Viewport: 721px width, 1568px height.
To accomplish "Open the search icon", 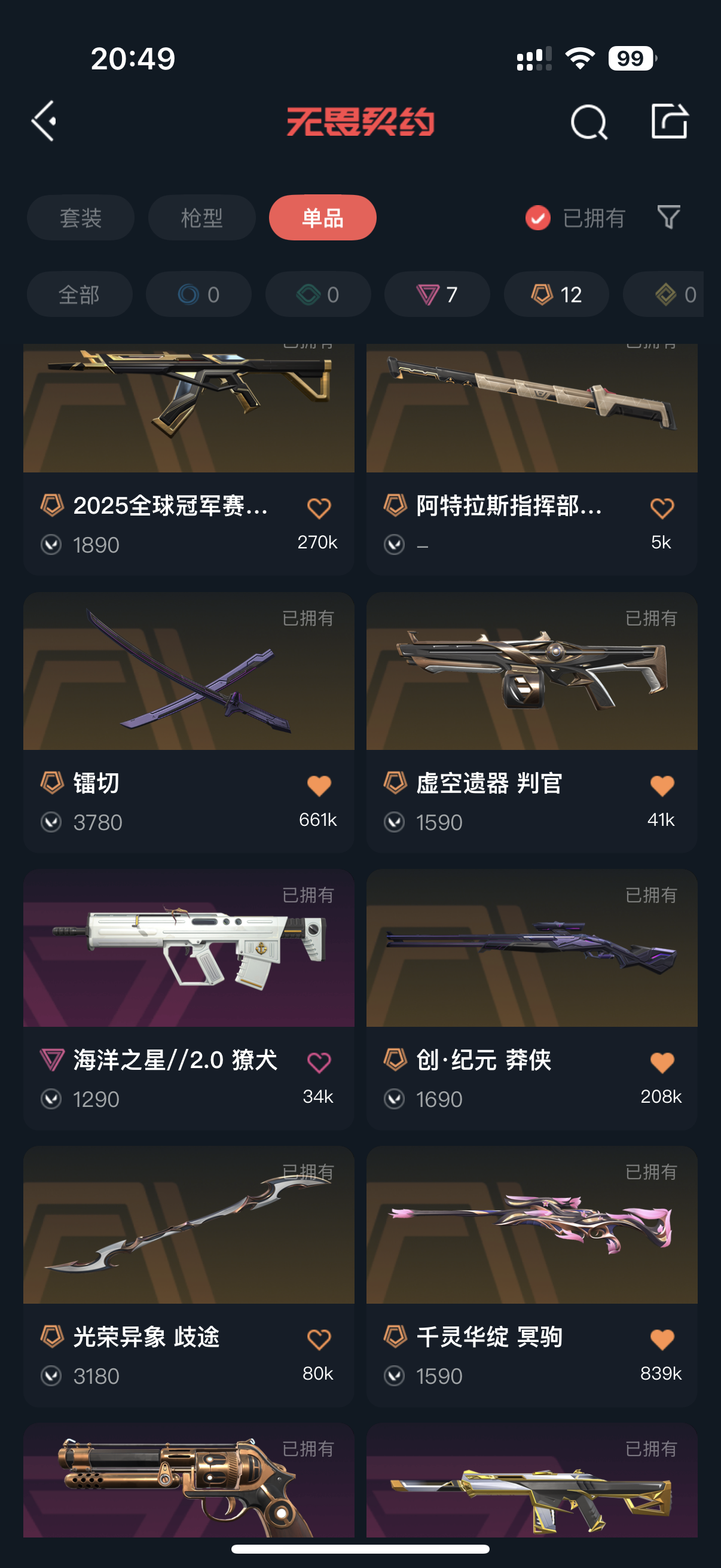I will point(588,123).
